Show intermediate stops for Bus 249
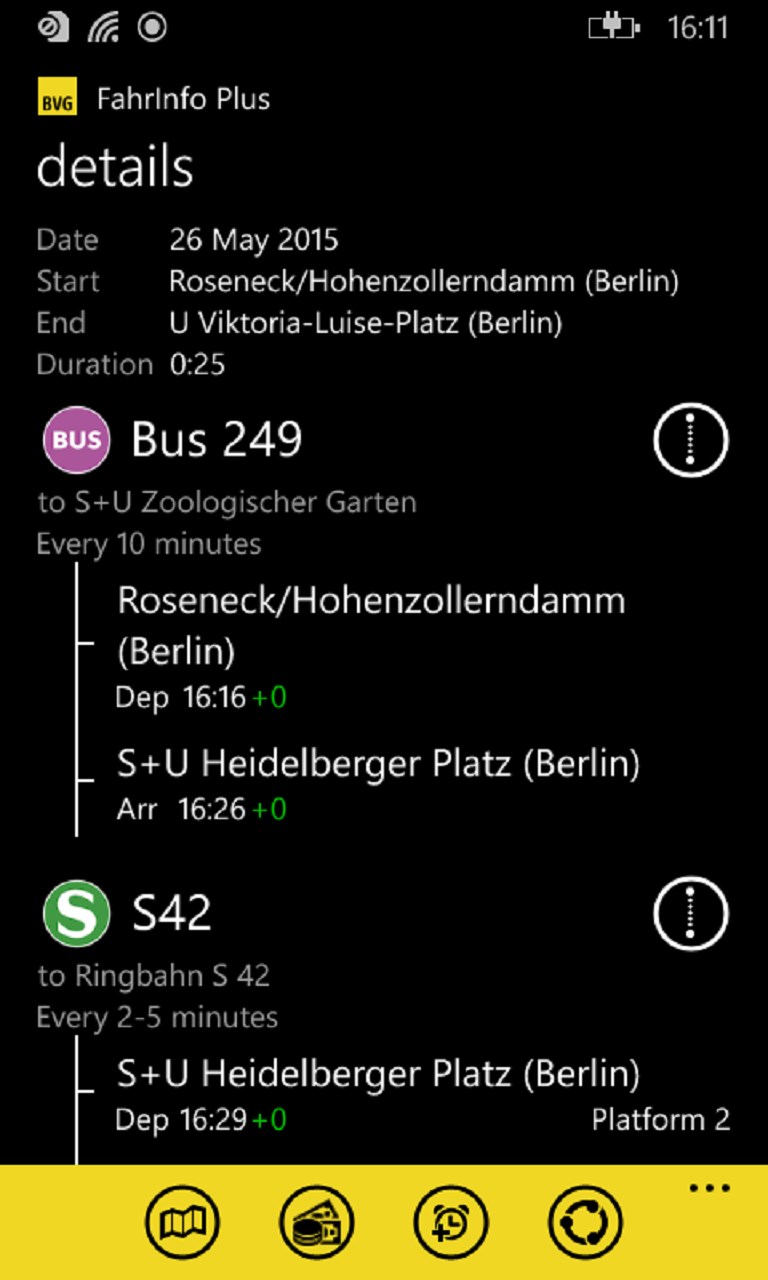This screenshot has width=768, height=1280. pos(691,440)
